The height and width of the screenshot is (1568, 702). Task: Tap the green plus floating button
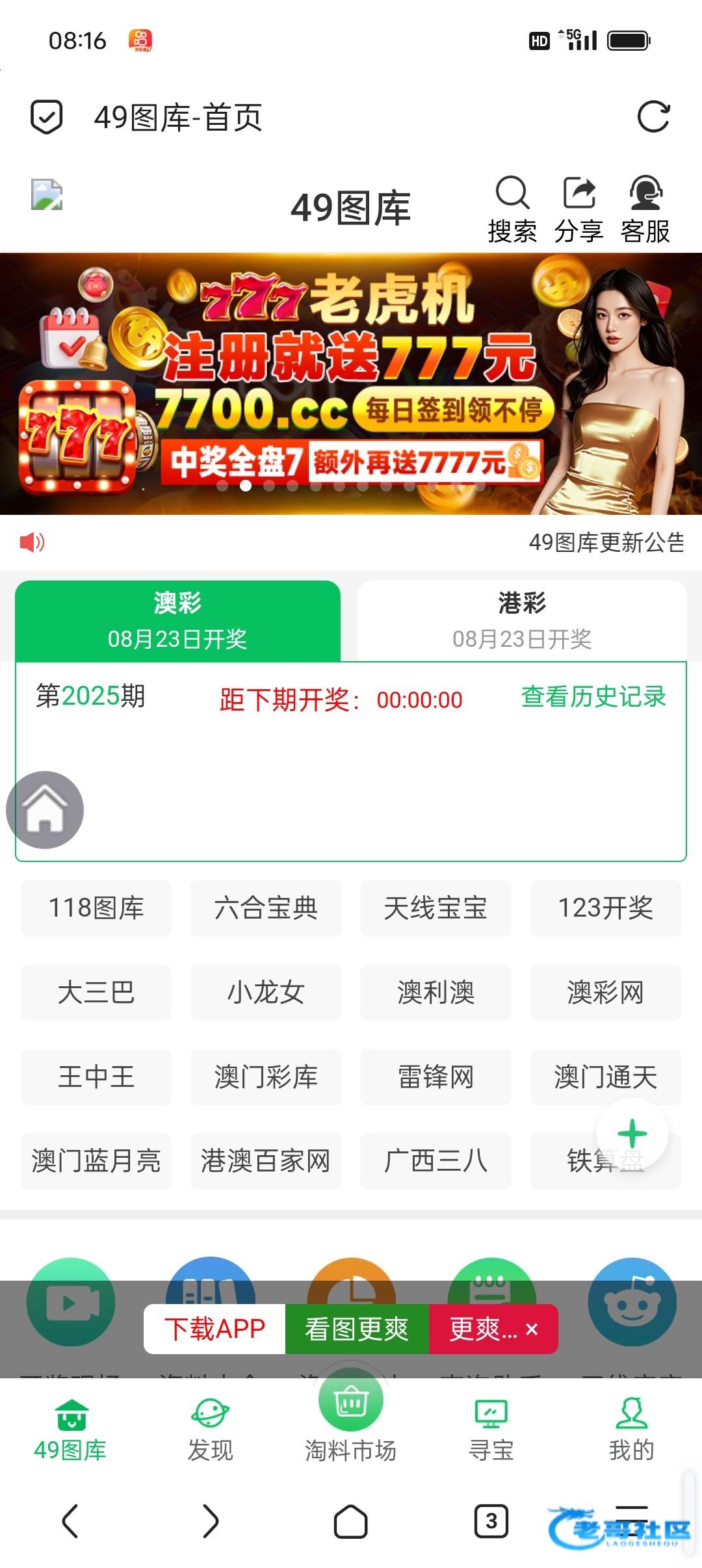[632, 1134]
